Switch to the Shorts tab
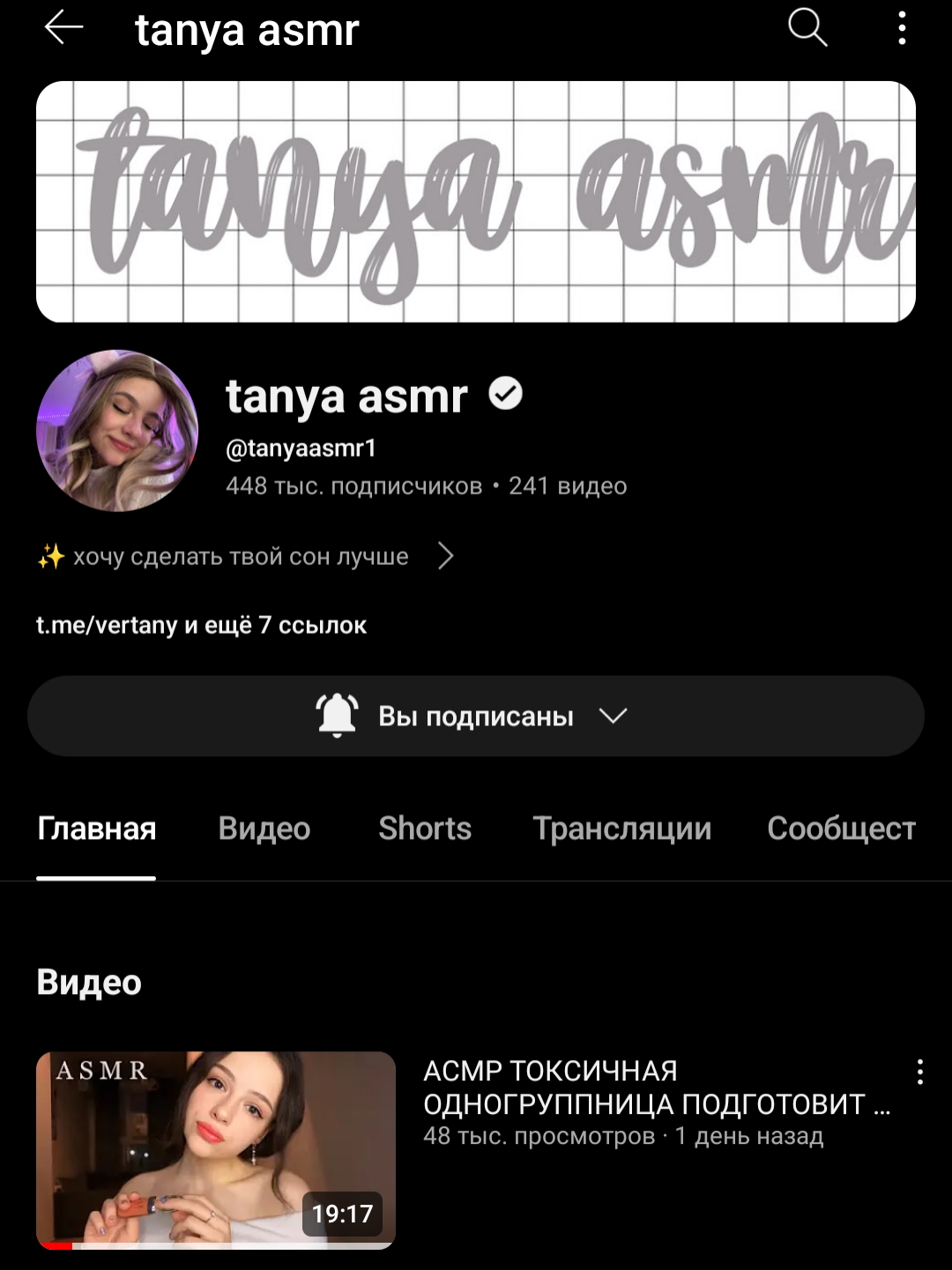The width and height of the screenshot is (952, 1270). point(425,829)
